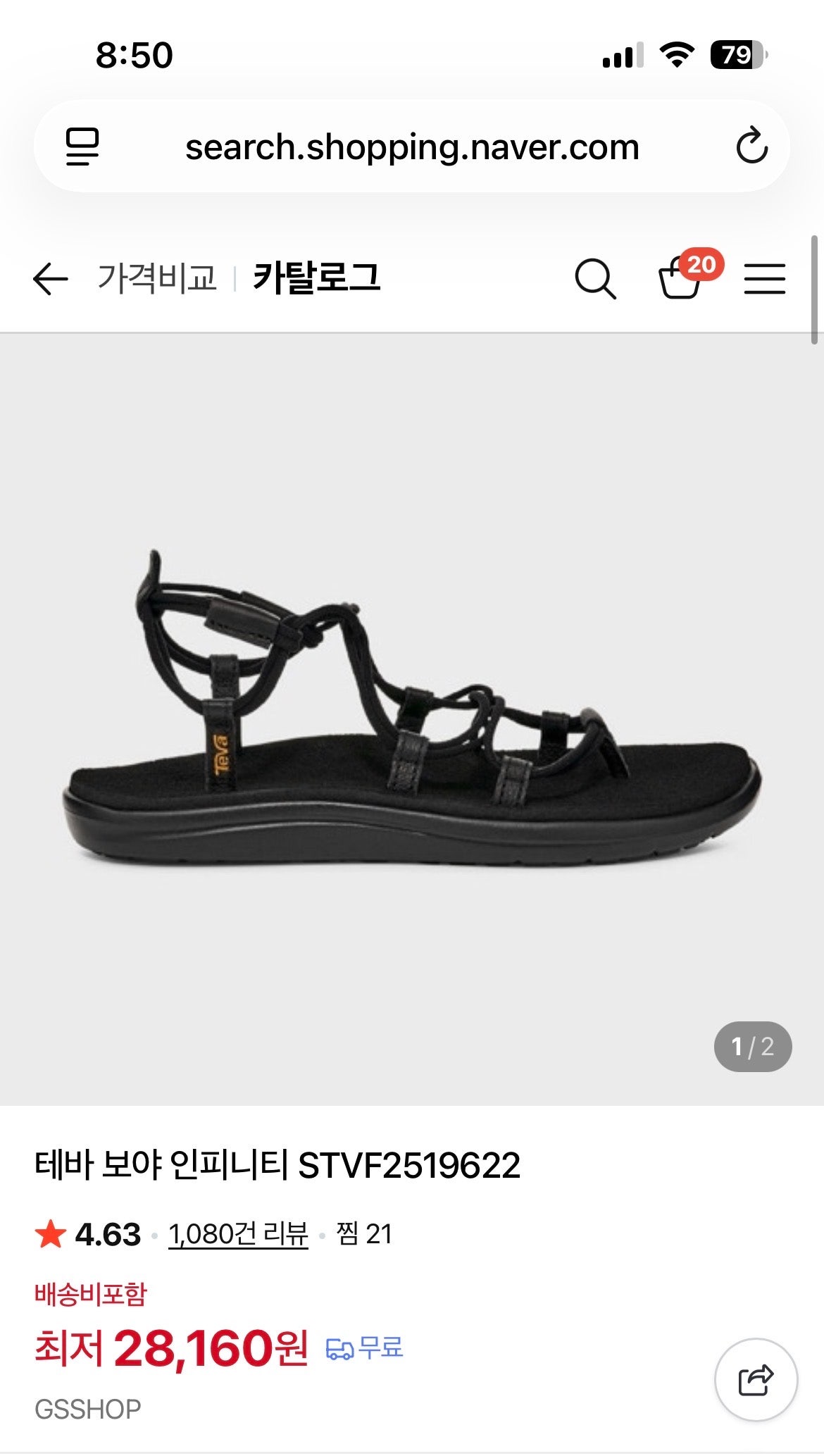Open the 1,080건 리뷰 reviews link
The width and height of the screenshot is (824, 1456).
[x=238, y=1234]
